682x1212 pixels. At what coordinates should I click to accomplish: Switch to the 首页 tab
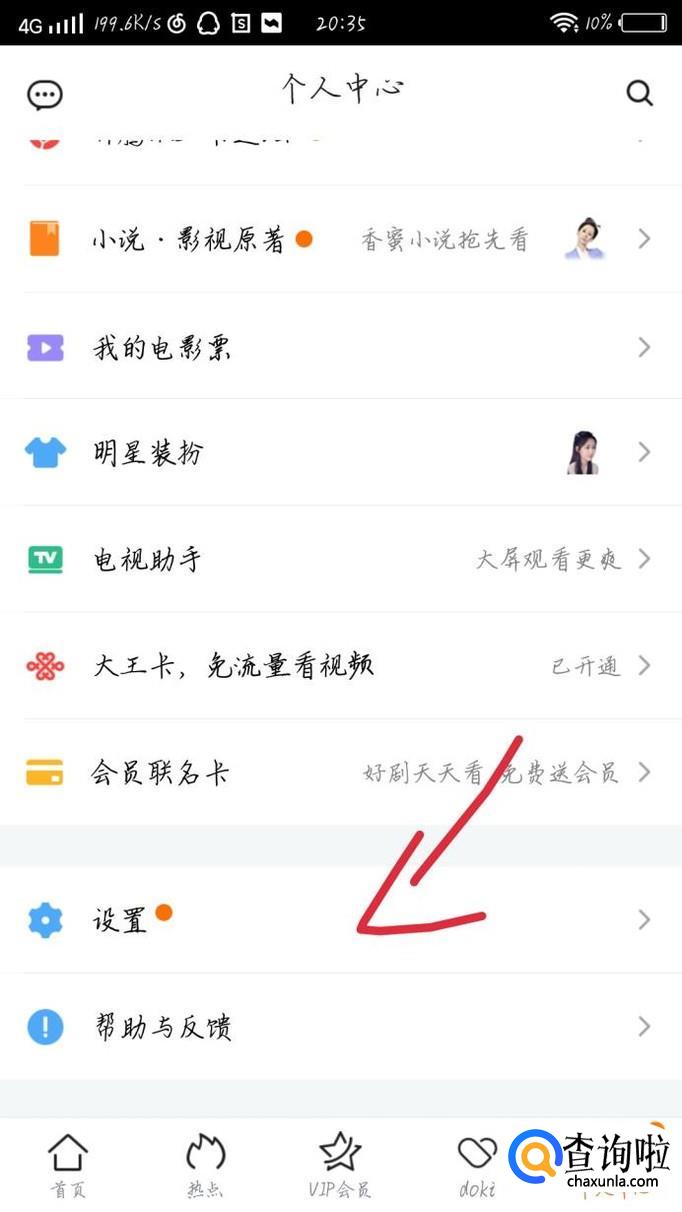pos(68,1166)
